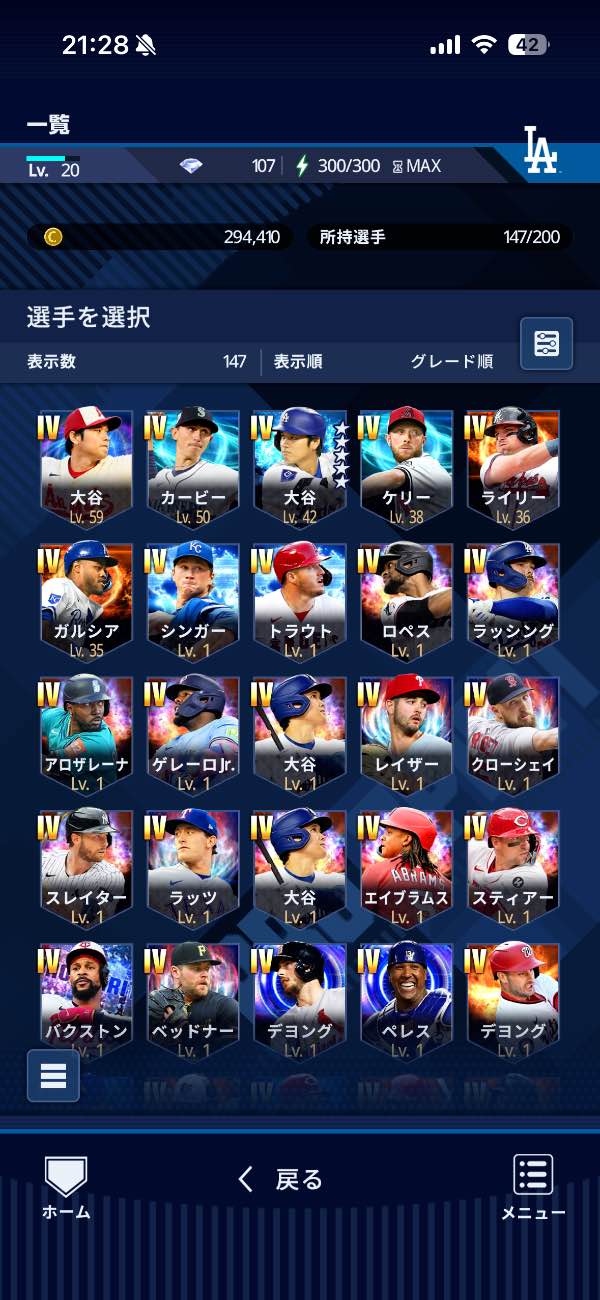
Task: Pick the ガルシア card
Action: [86, 600]
